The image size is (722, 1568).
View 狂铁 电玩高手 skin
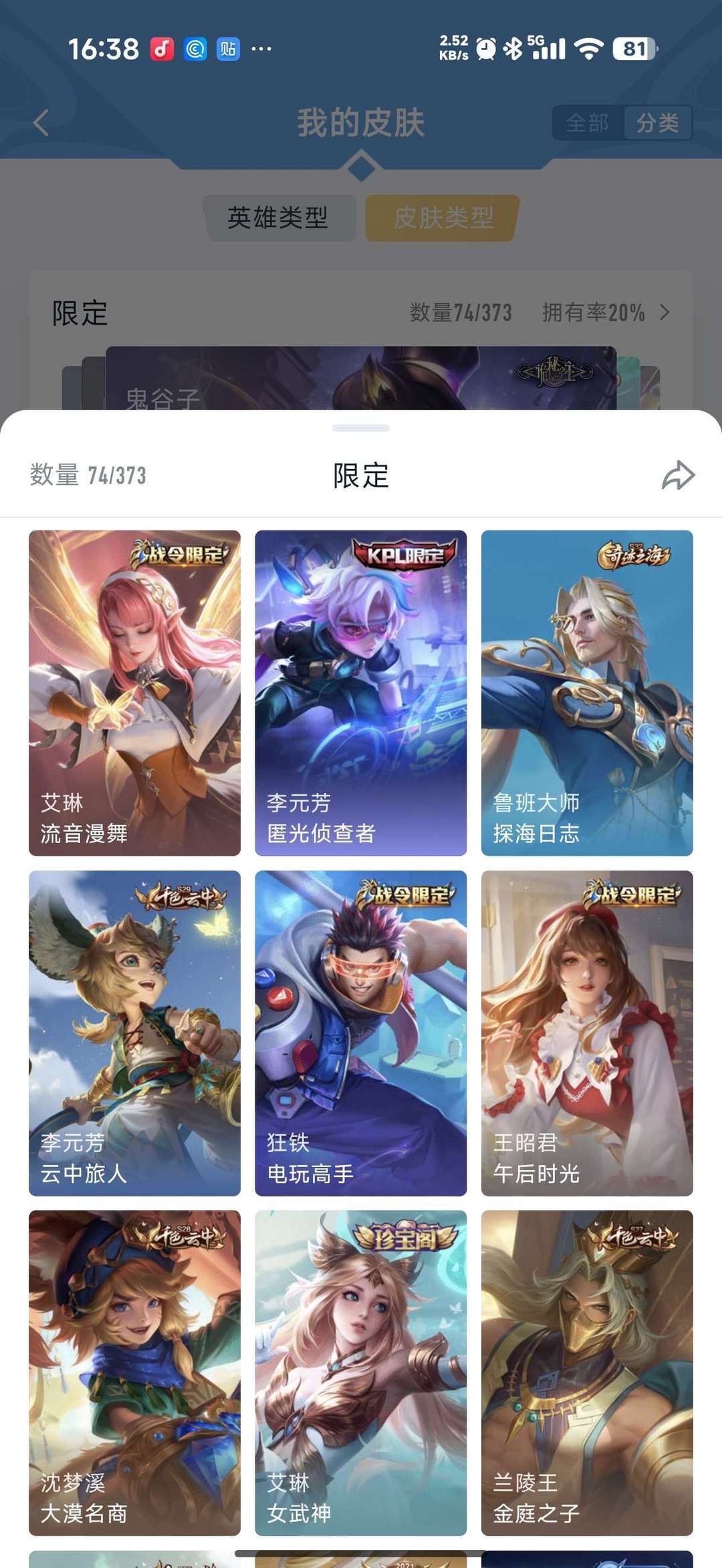click(x=360, y=1032)
